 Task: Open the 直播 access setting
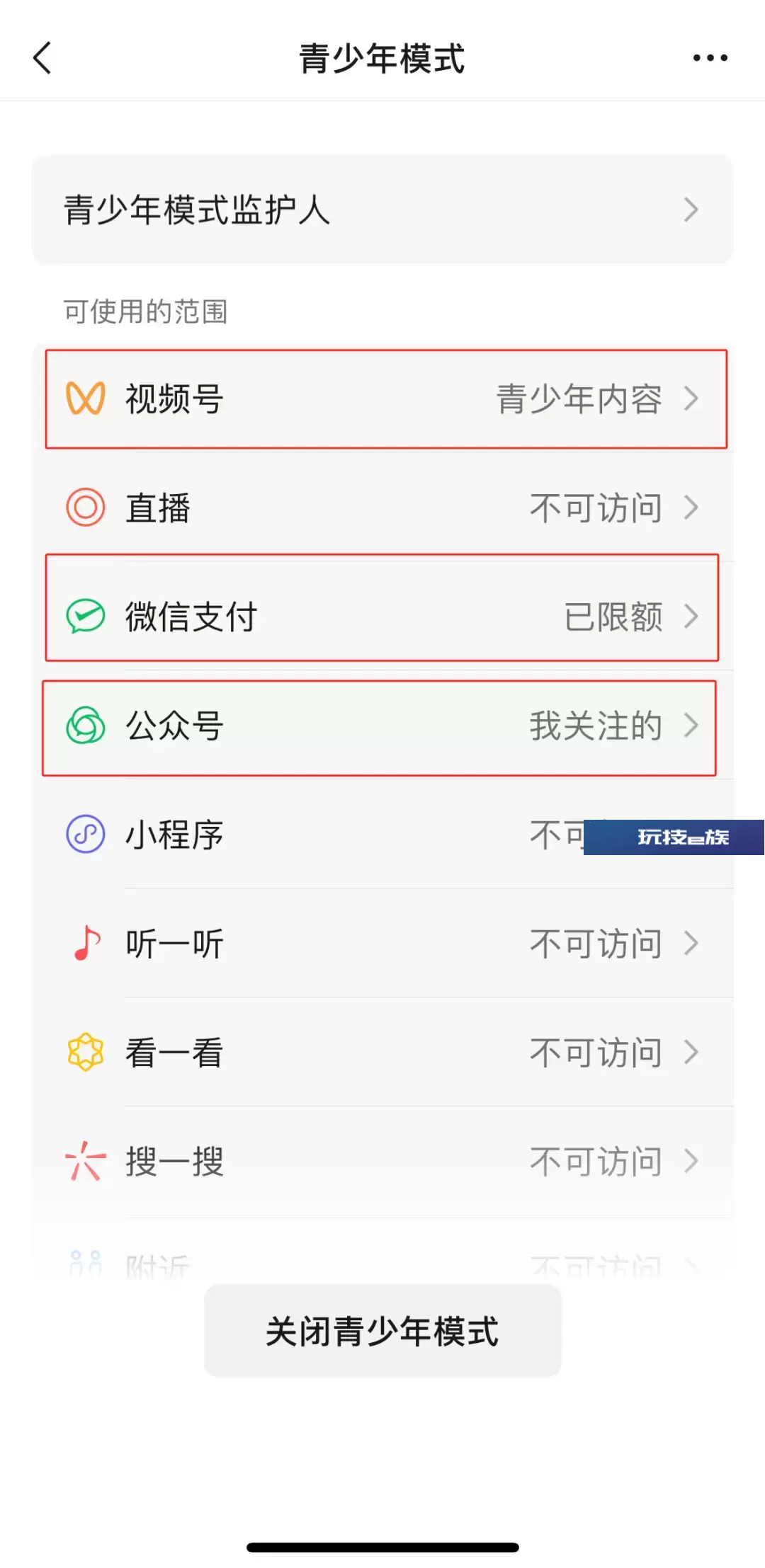(x=382, y=508)
